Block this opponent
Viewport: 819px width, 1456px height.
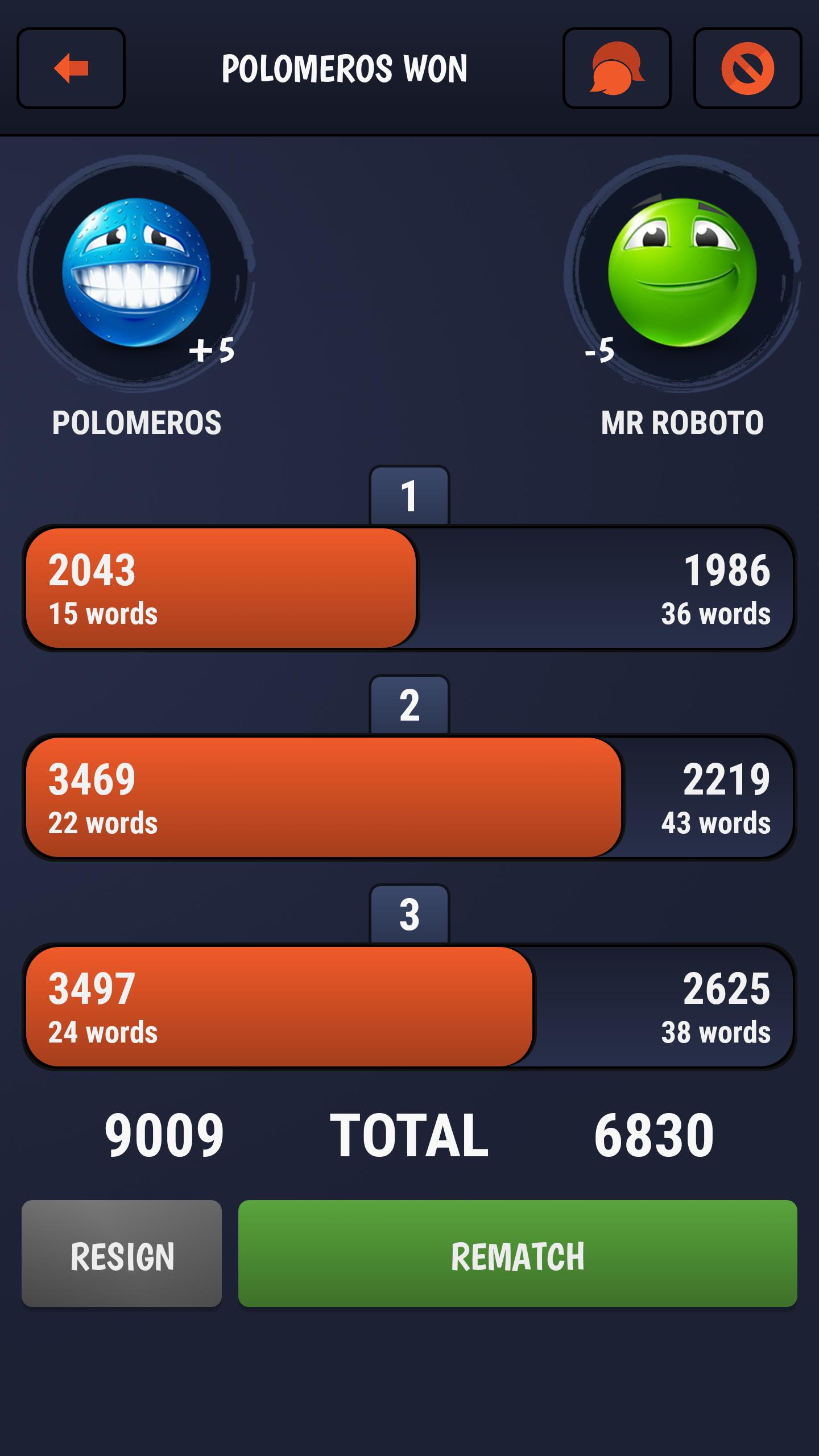(x=747, y=68)
